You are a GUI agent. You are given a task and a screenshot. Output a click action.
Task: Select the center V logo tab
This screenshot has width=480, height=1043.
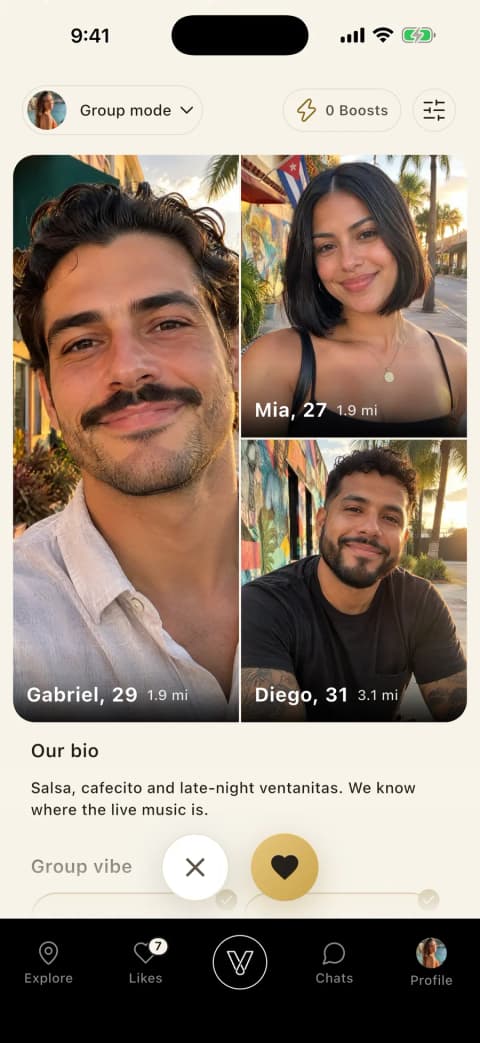240,963
